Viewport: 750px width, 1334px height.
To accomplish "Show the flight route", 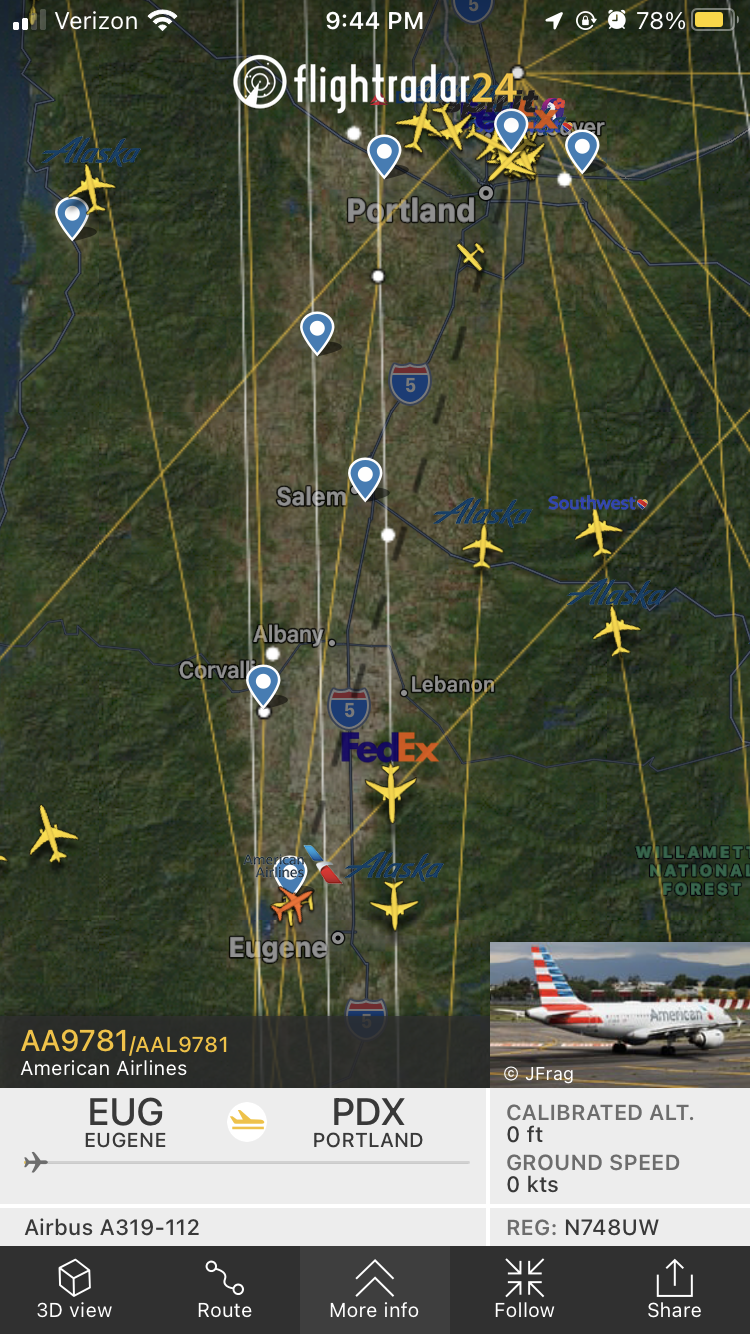I will [224, 1289].
